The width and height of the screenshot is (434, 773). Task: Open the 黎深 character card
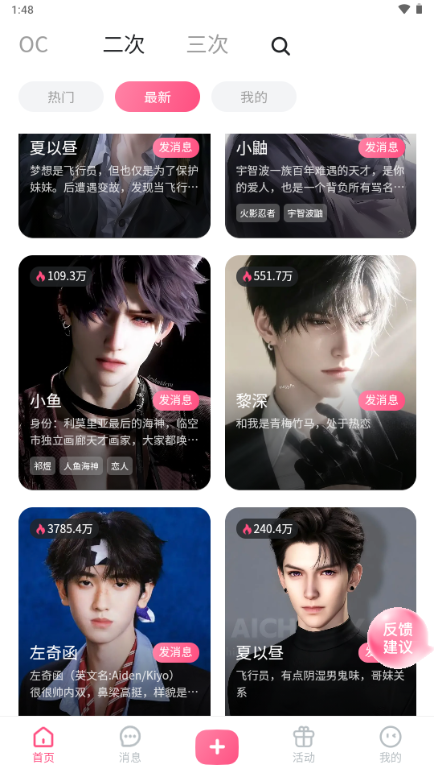(321, 372)
